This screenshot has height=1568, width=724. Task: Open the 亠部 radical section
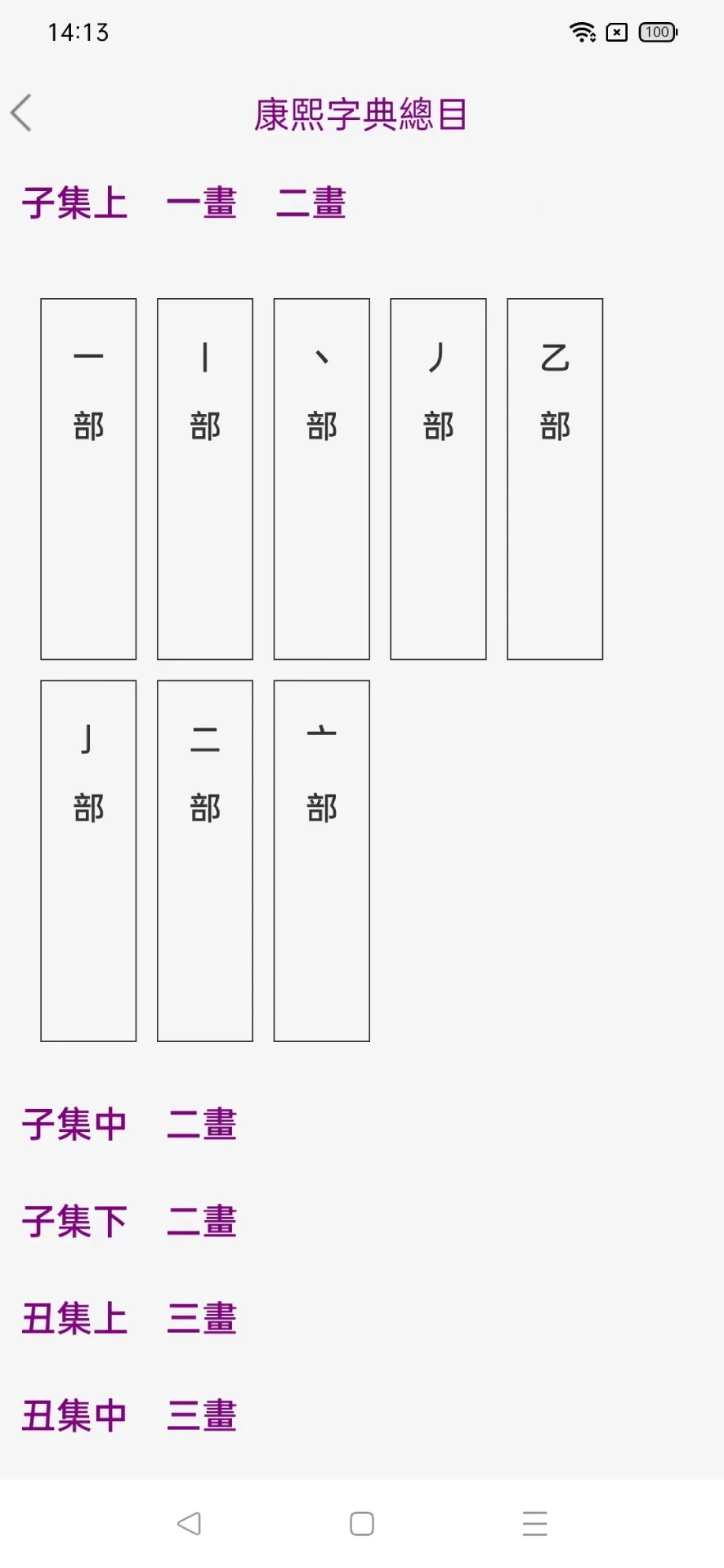tap(321, 859)
